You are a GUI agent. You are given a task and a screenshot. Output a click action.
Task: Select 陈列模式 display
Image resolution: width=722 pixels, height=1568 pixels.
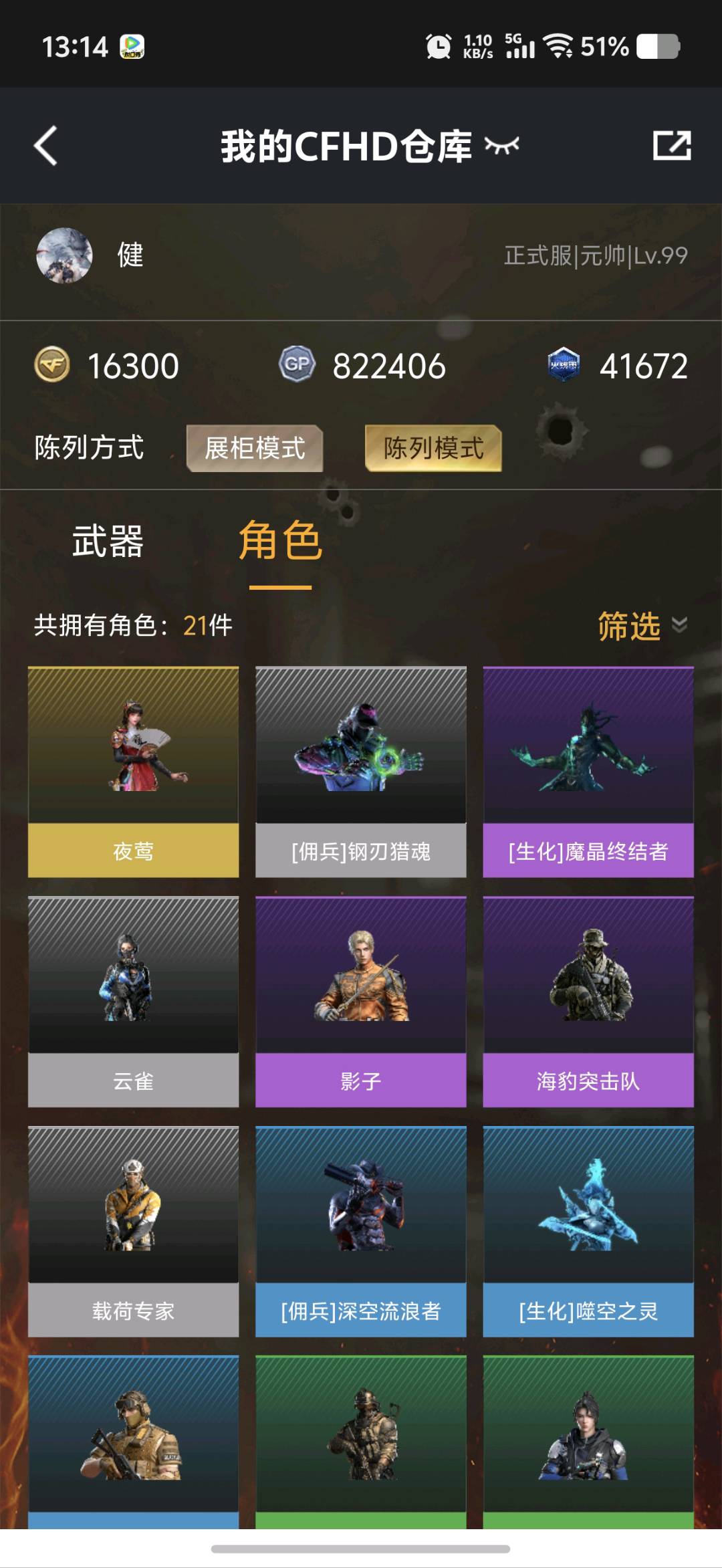coord(433,448)
